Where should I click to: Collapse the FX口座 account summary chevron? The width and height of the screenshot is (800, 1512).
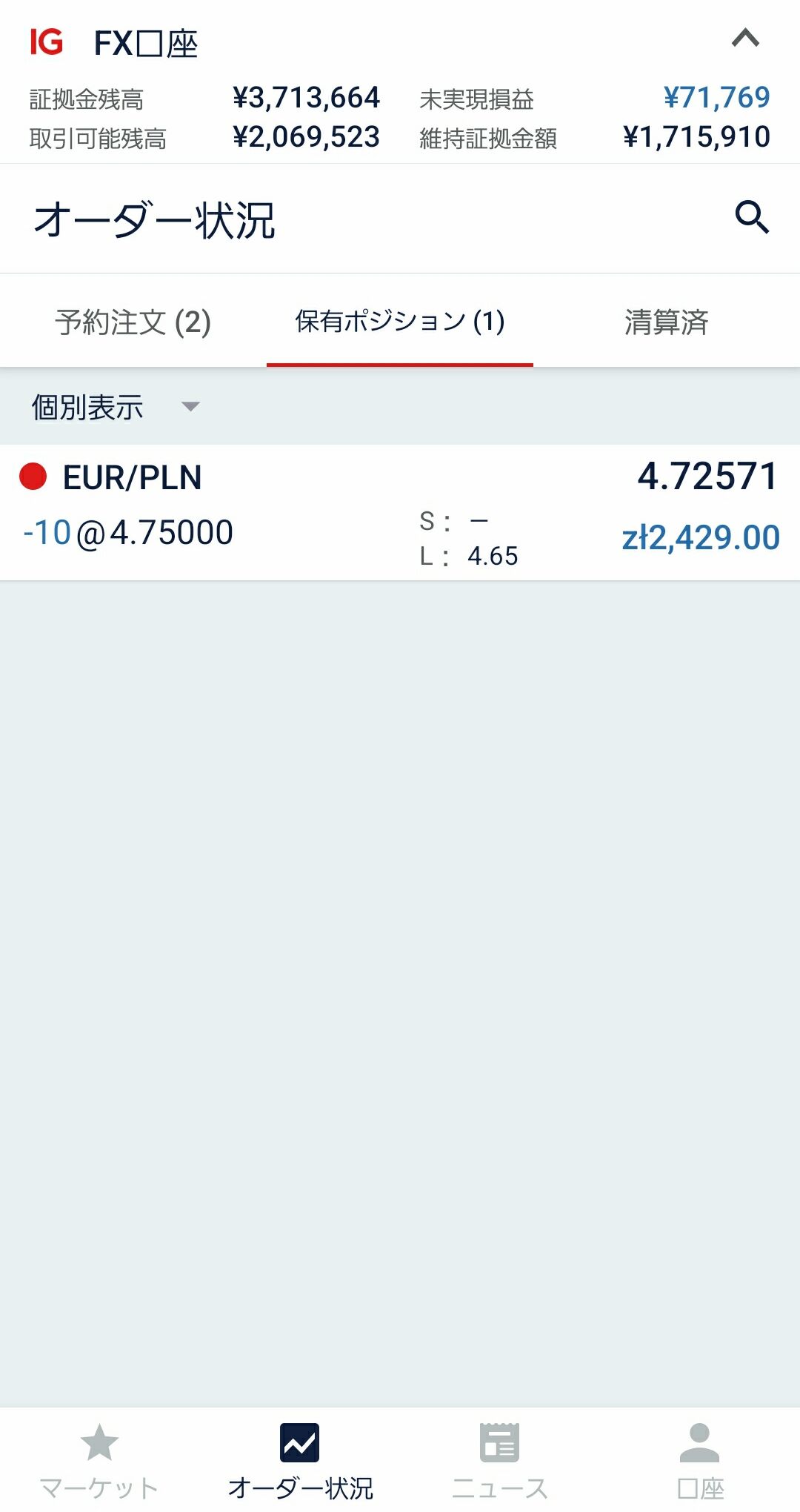[x=745, y=39]
